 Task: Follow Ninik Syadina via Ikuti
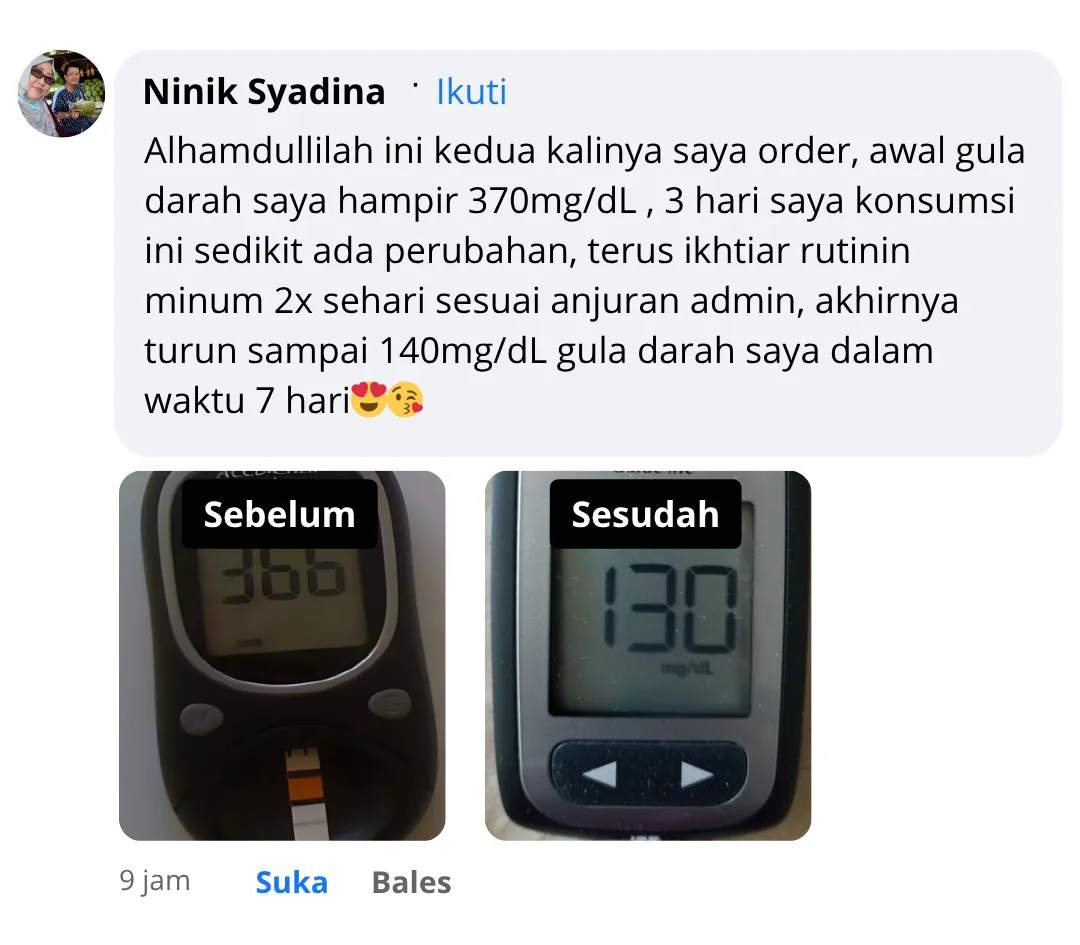point(471,92)
